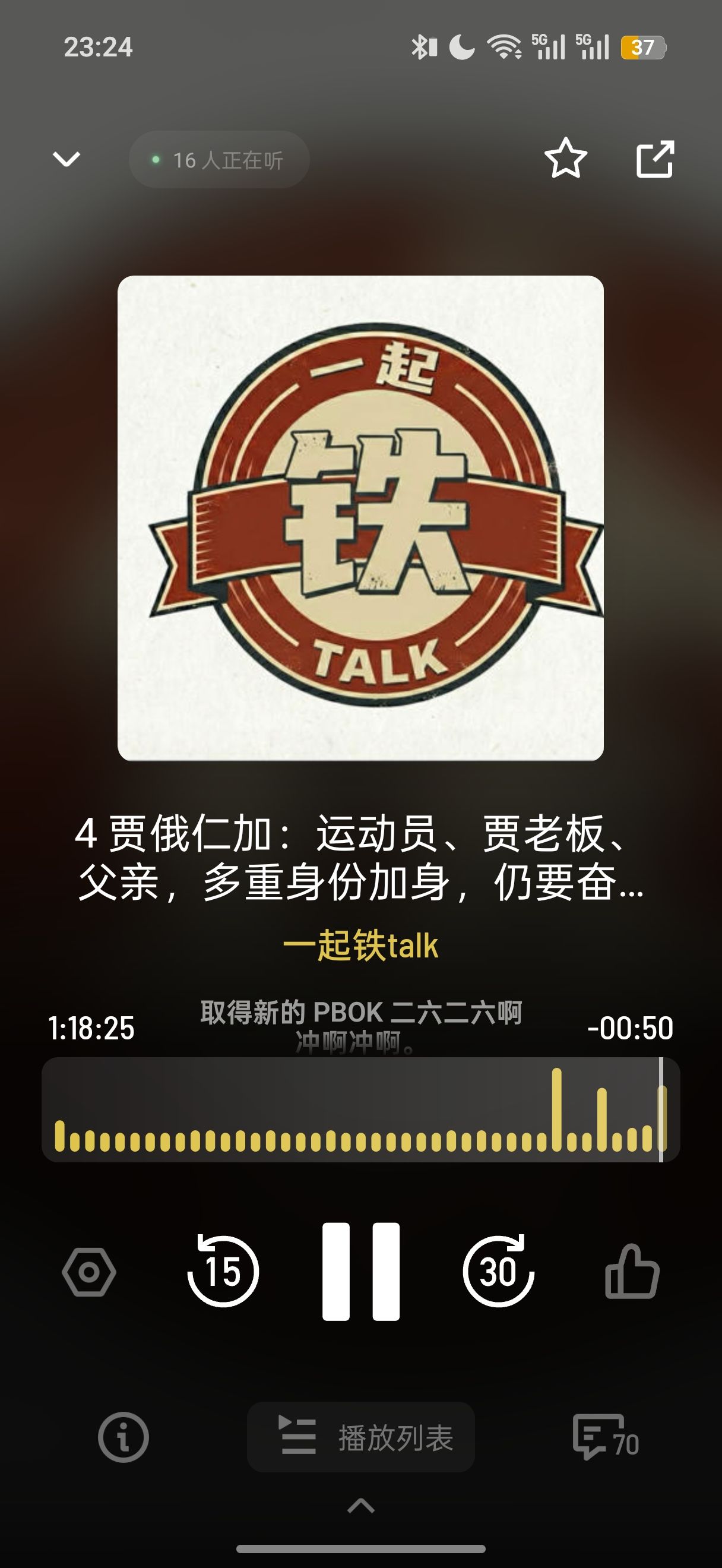View the 70 comments
722x1568 pixels.
tap(604, 1438)
